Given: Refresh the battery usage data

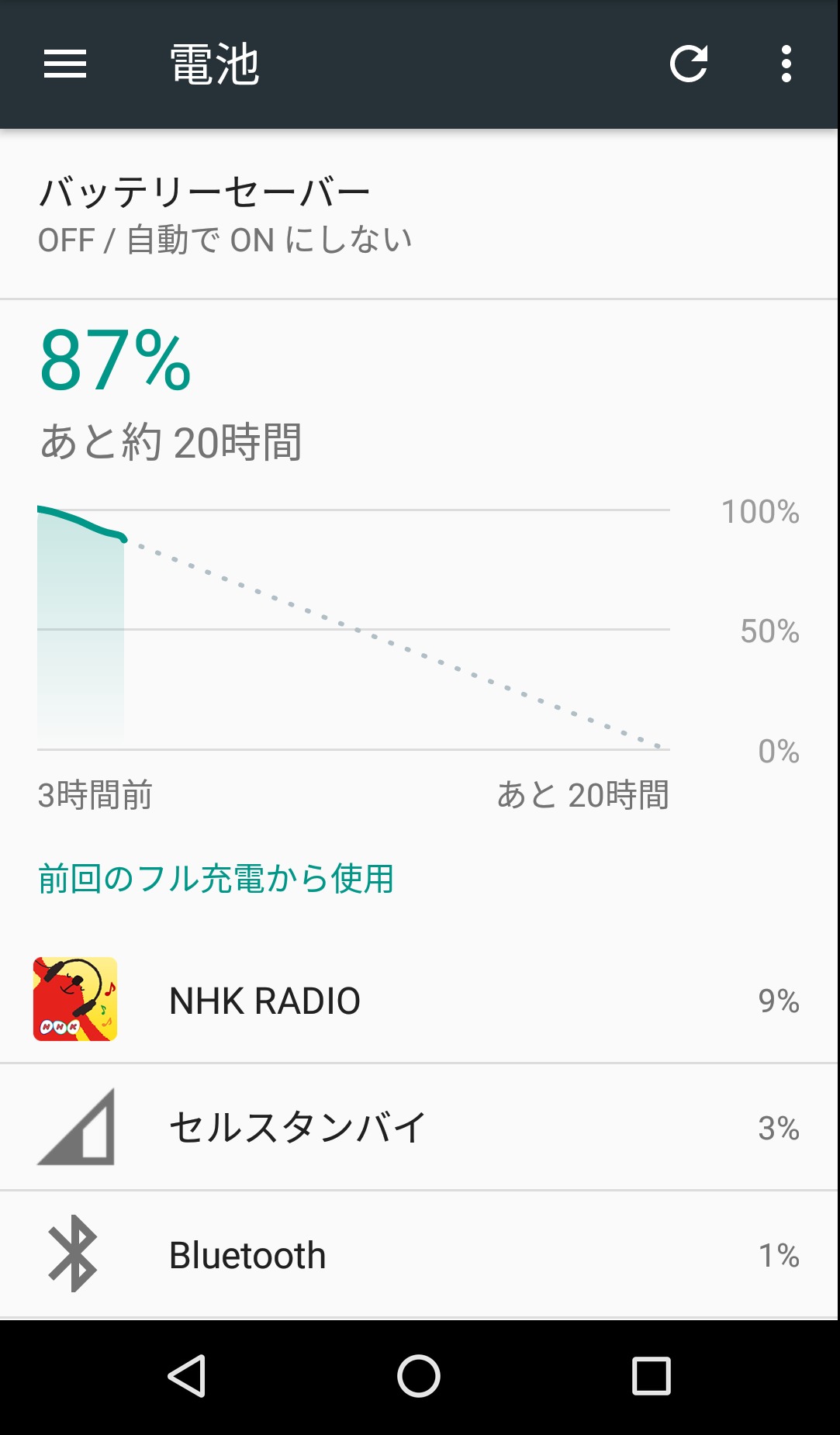Looking at the screenshot, I should point(689,64).
